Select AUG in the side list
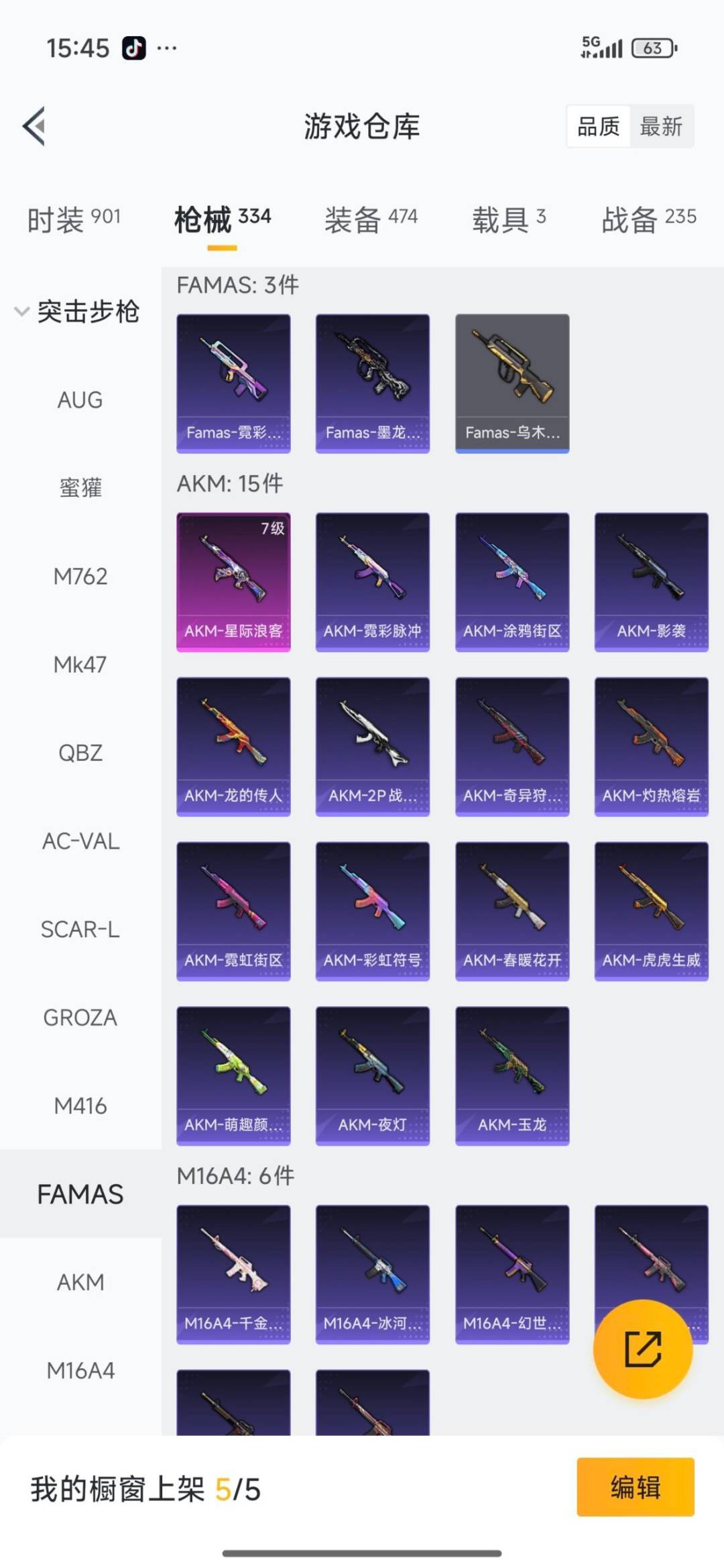Screen dimensions: 724x1568 (80, 400)
